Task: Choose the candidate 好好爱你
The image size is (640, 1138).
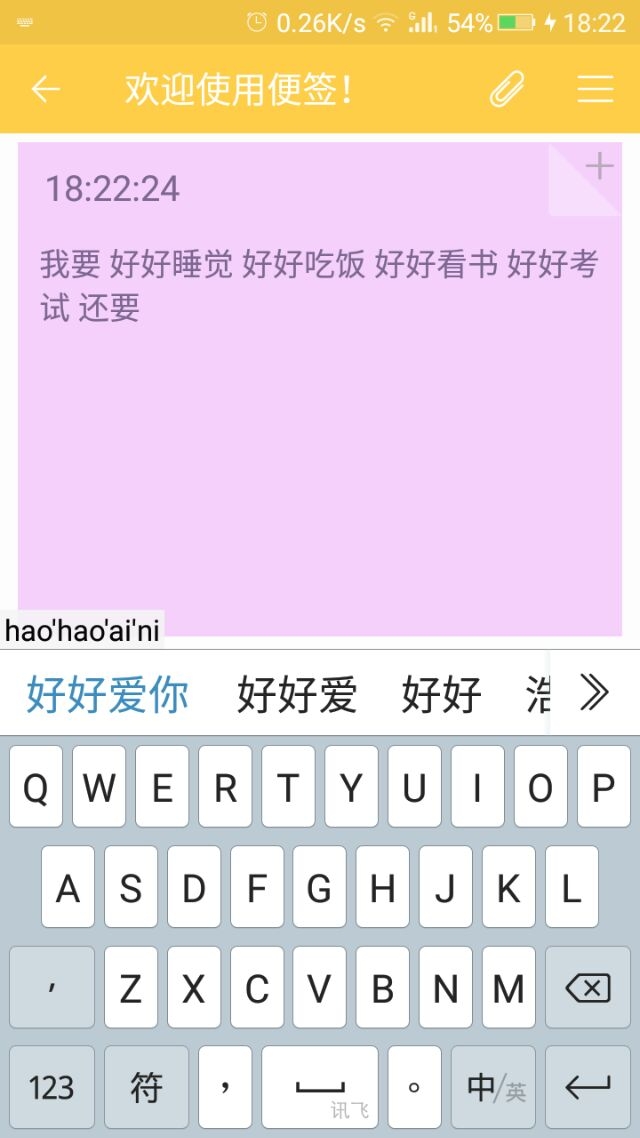Action: pyautogui.click(x=107, y=694)
